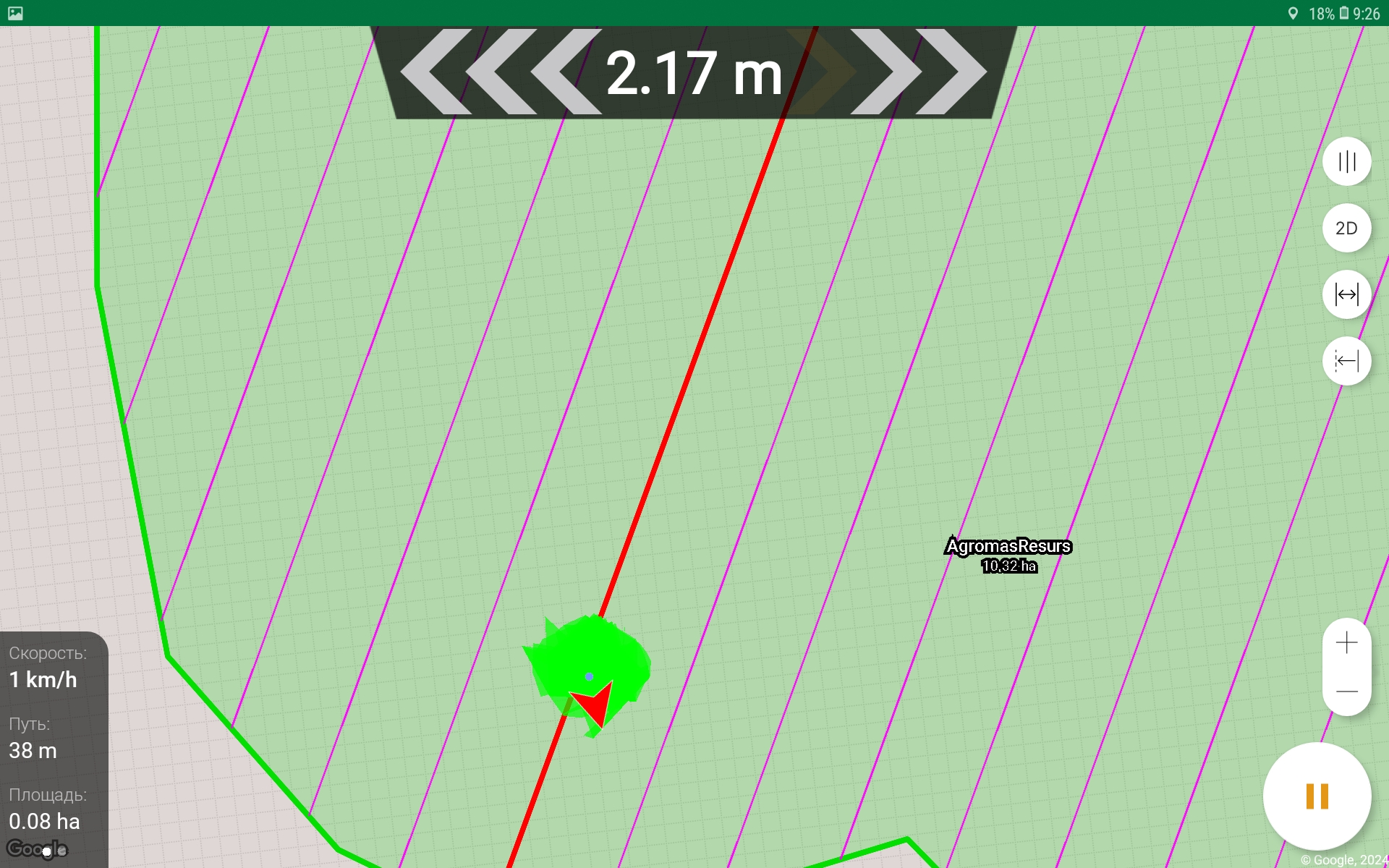This screenshot has width=1389, height=868.
Task: Tap the shift-line-left offset button
Action: tap(1346, 361)
